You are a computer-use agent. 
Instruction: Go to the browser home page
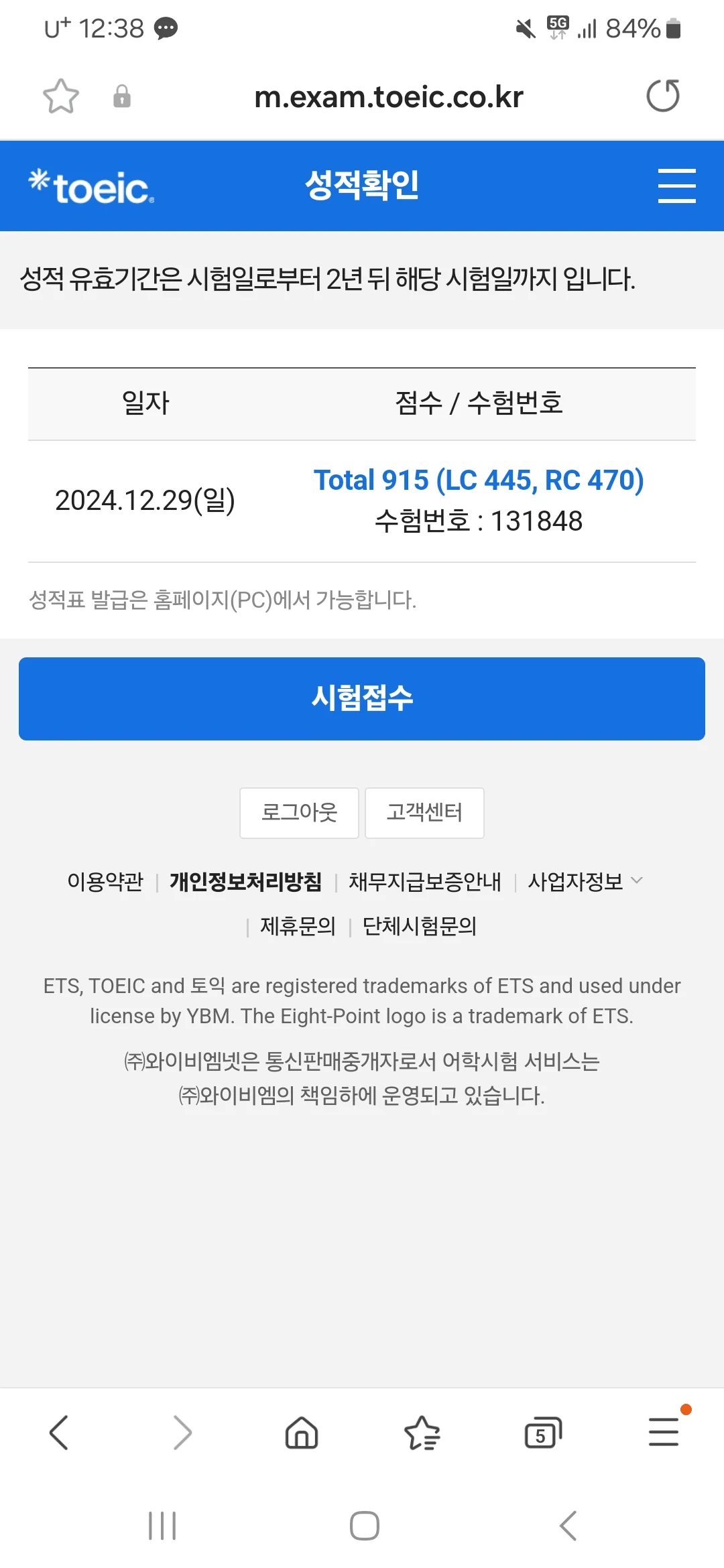pyautogui.click(x=302, y=1433)
